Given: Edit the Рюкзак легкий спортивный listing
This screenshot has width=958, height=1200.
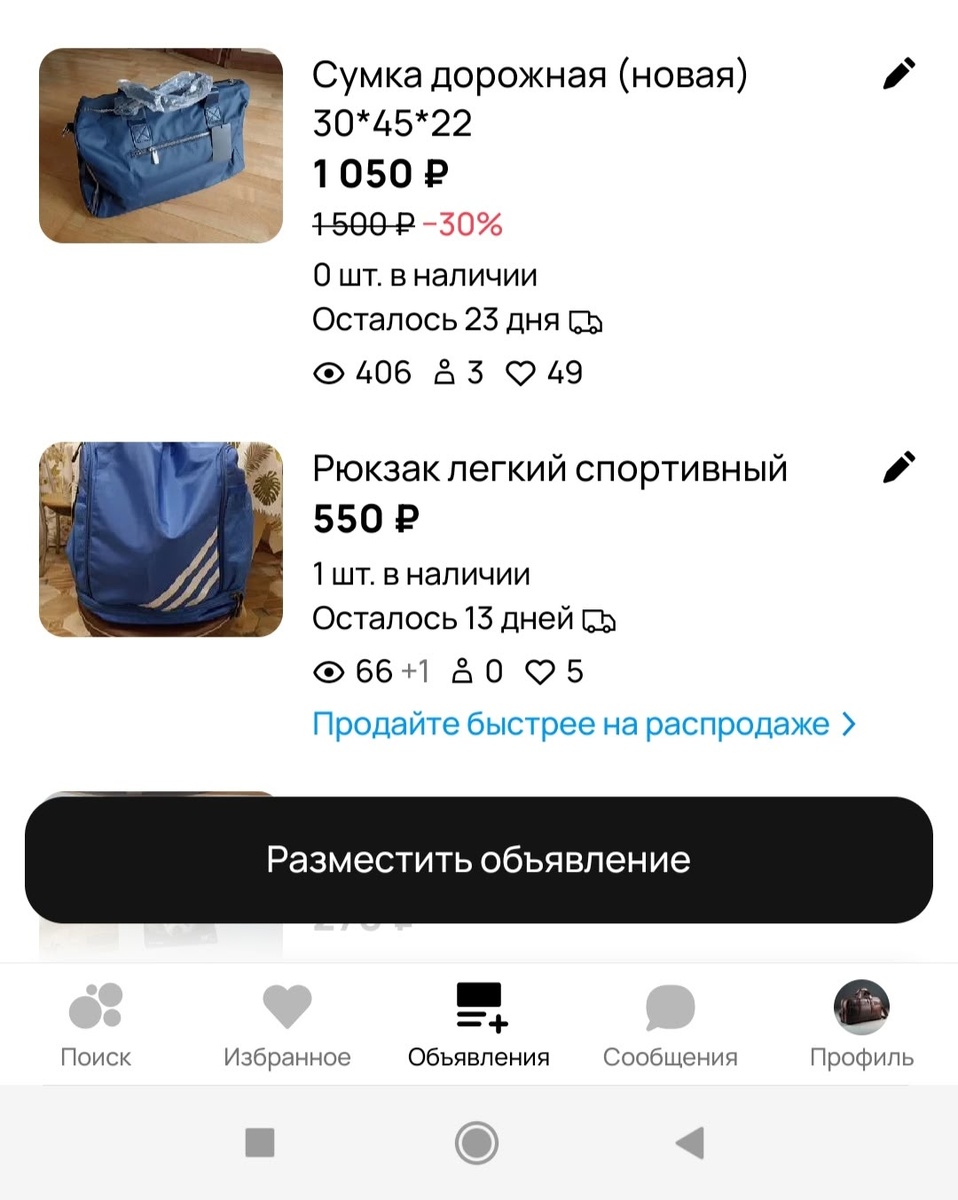Looking at the screenshot, I should point(899,467).
